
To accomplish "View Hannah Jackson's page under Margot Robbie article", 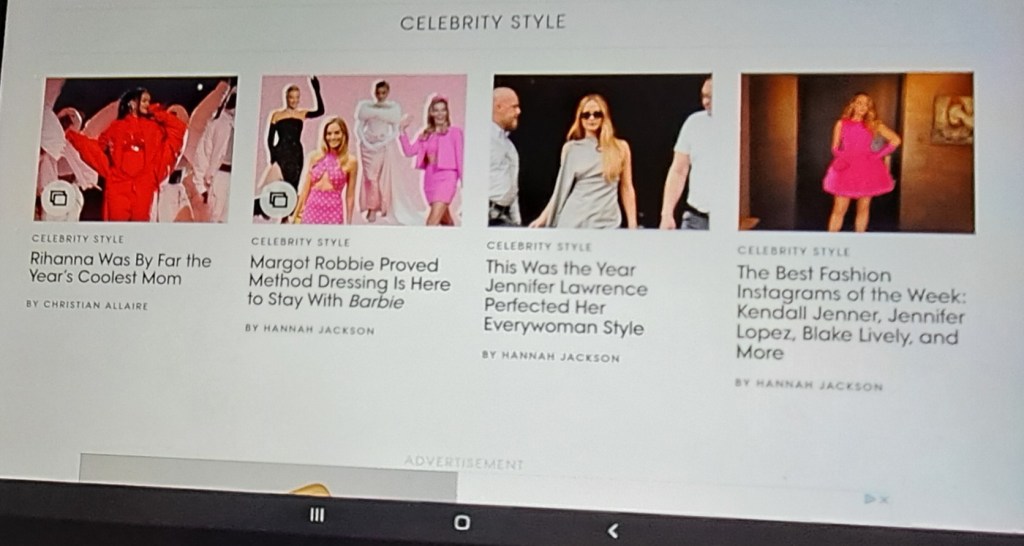I will tap(309, 329).
